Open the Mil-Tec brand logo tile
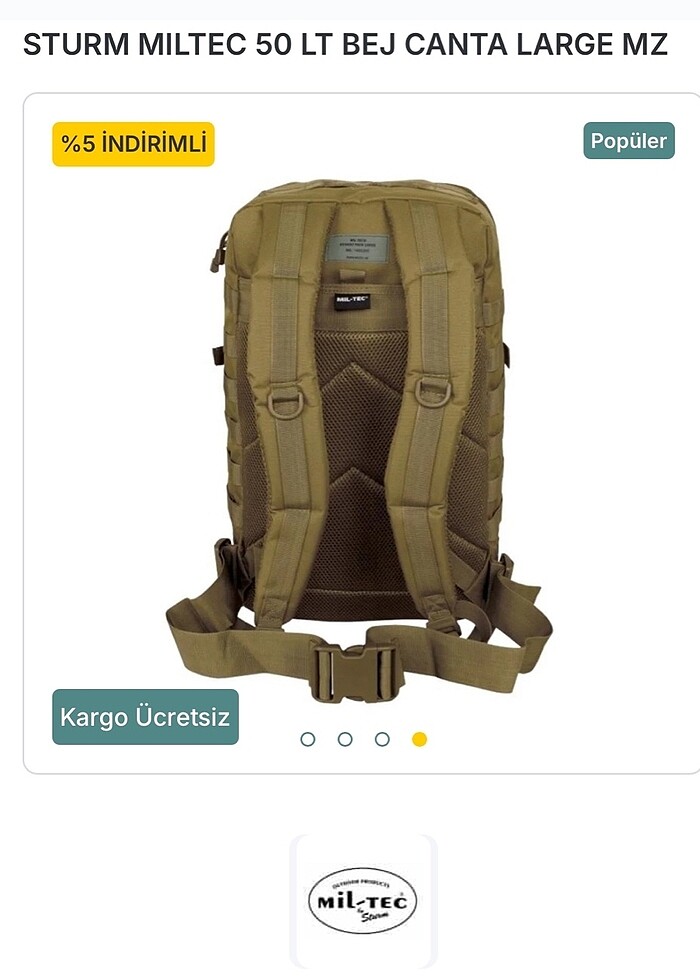The height and width of the screenshot is (980, 700). (x=363, y=901)
